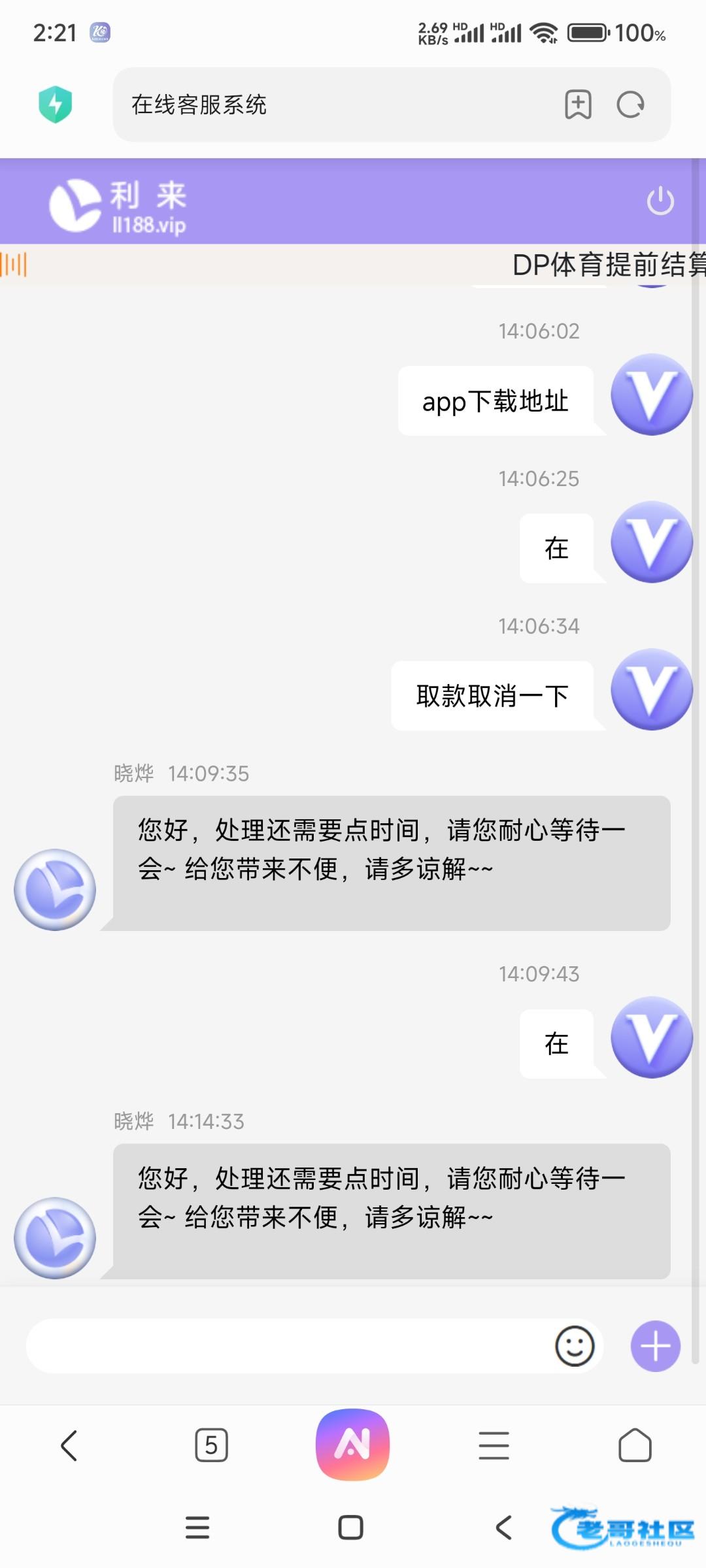706x1568 pixels.
Task: Open the browser tab switcher showing 5
Action: click(x=211, y=1445)
